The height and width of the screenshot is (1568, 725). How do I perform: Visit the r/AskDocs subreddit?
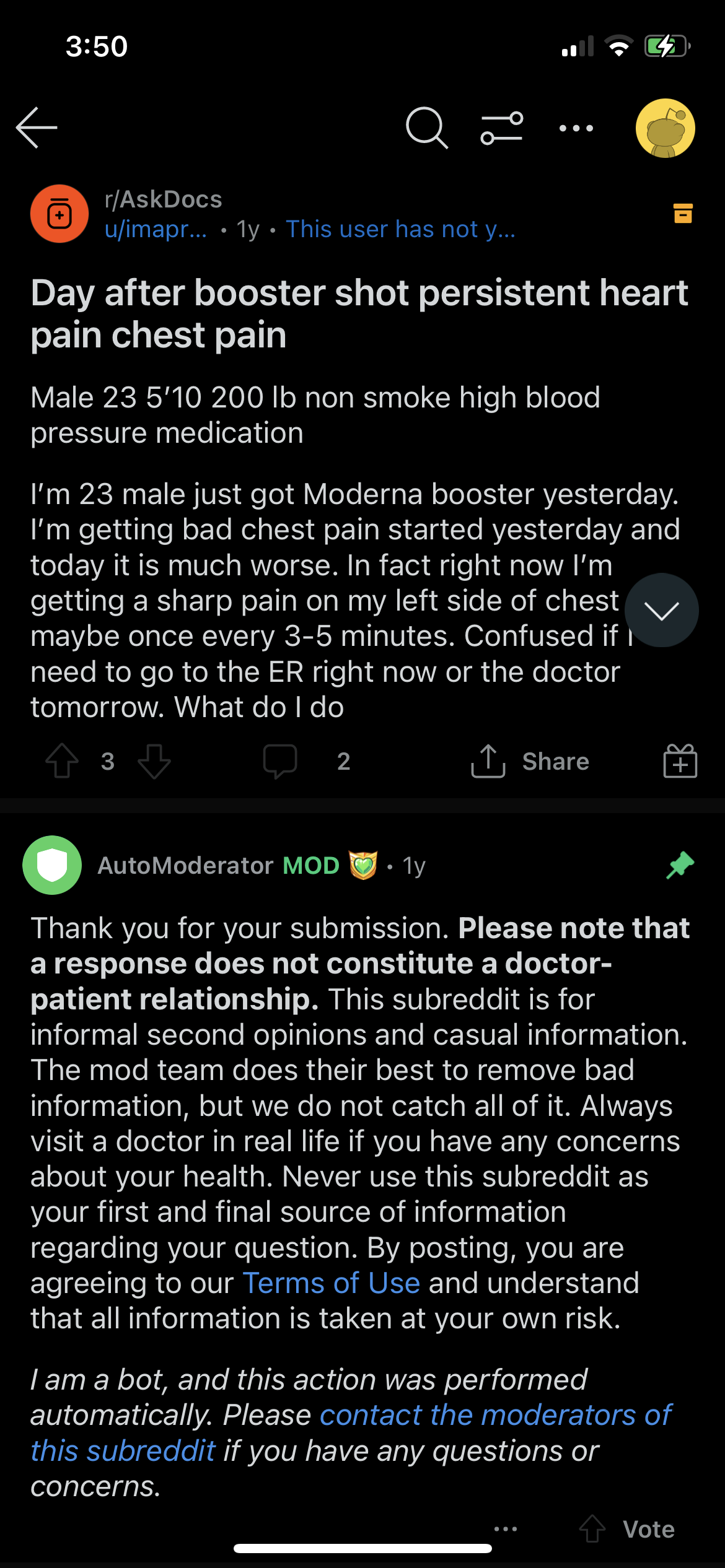[163, 199]
